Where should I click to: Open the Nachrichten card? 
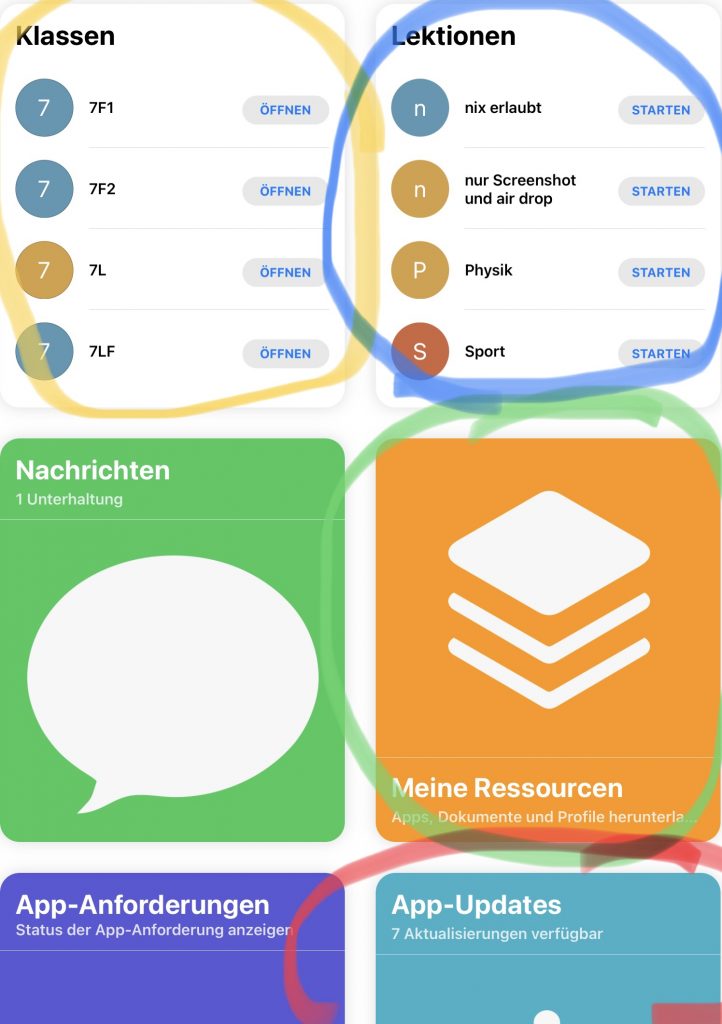click(x=172, y=640)
